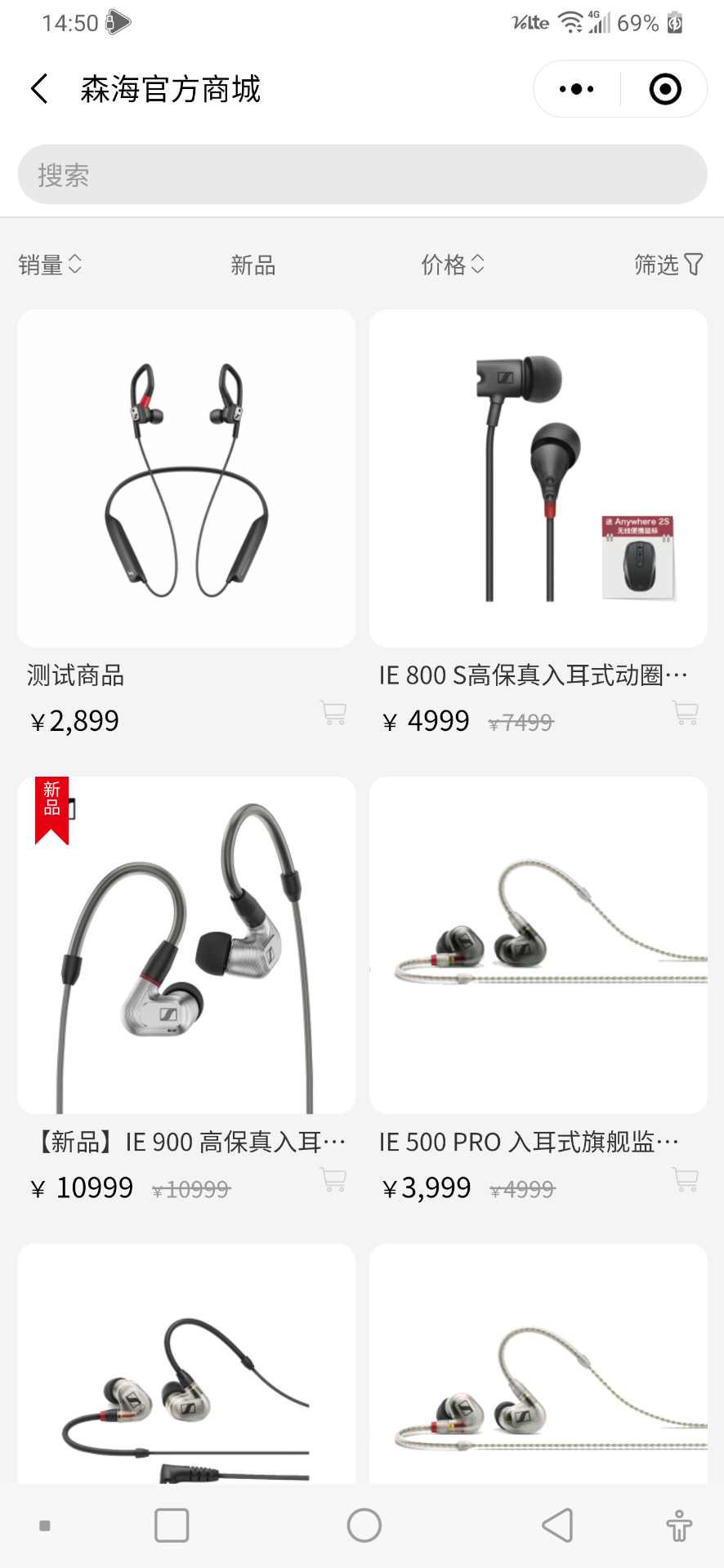The image size is (724, 1568).
Task: Add 测试商品 to the cart
Action: (x=333, y=713)
